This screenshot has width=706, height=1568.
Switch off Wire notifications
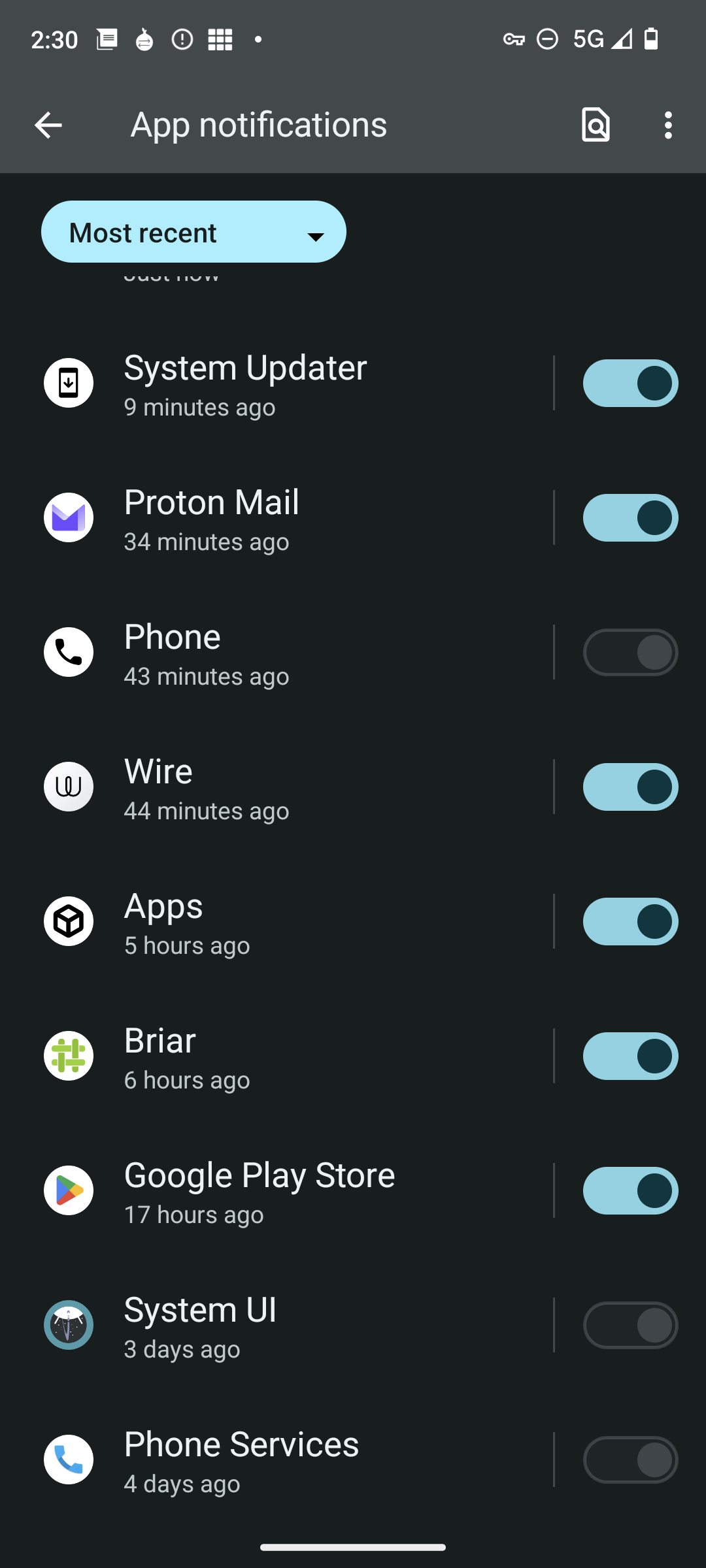coord(630,787)
